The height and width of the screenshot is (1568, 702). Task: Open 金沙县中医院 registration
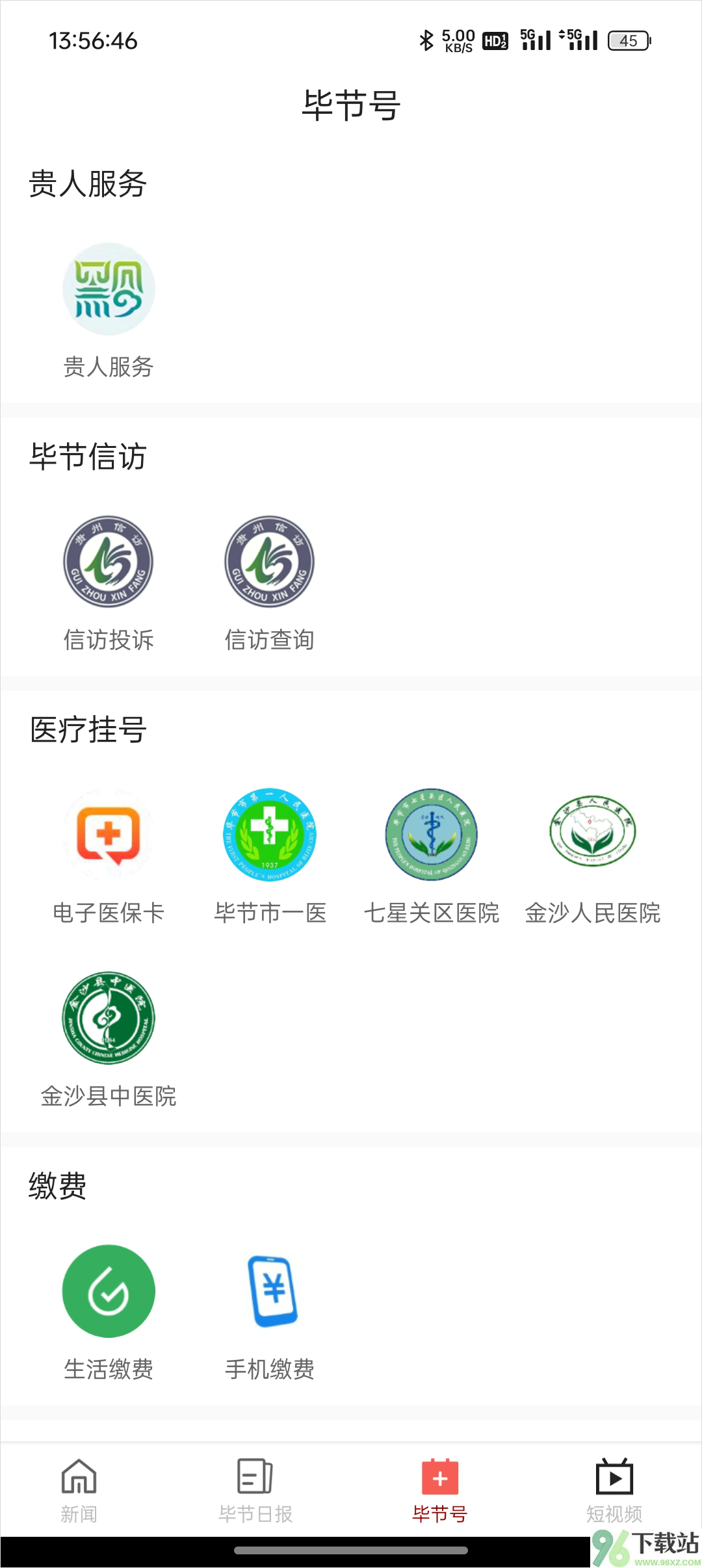click(109, 1019)
